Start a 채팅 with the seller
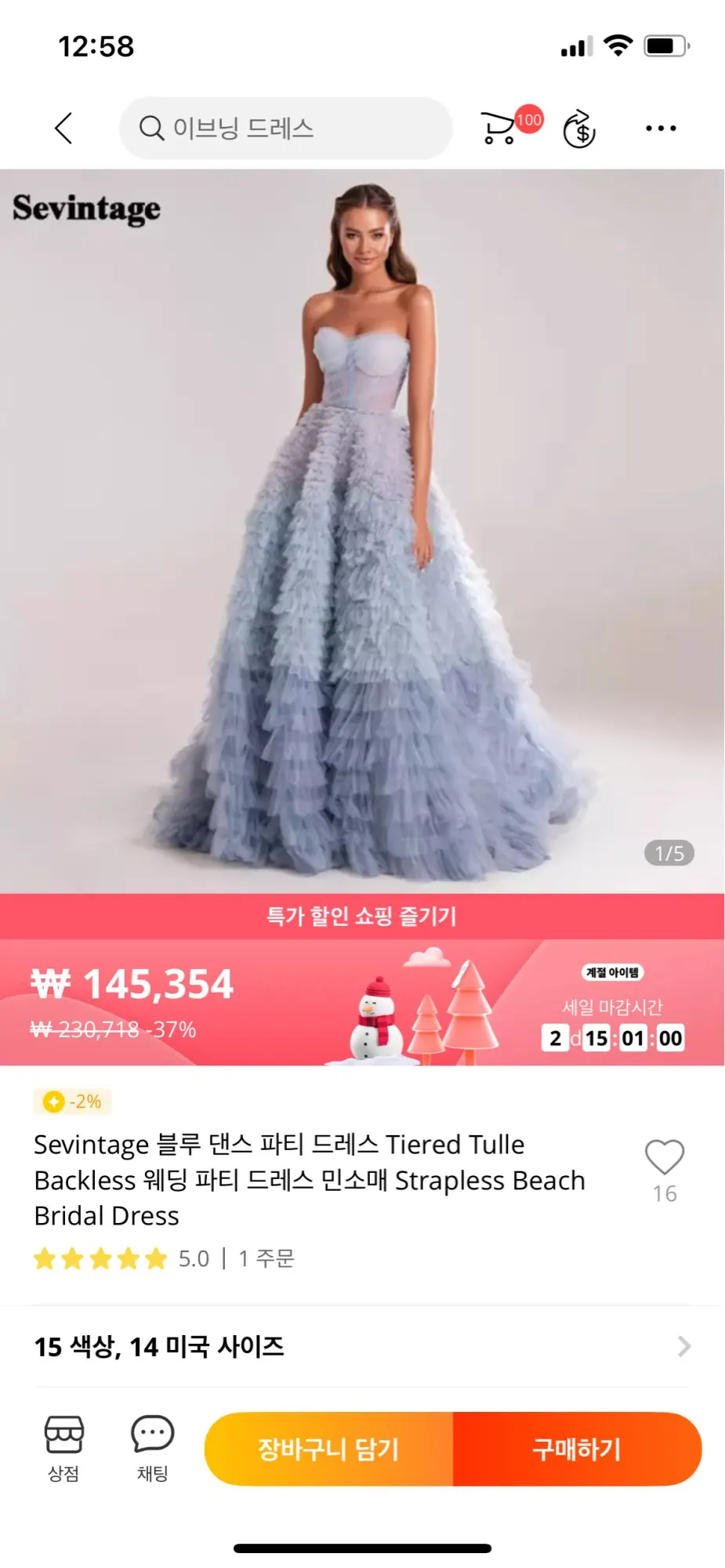Screen dimensions: 725x1568 pyautogui.click(x=152, y=1449)
